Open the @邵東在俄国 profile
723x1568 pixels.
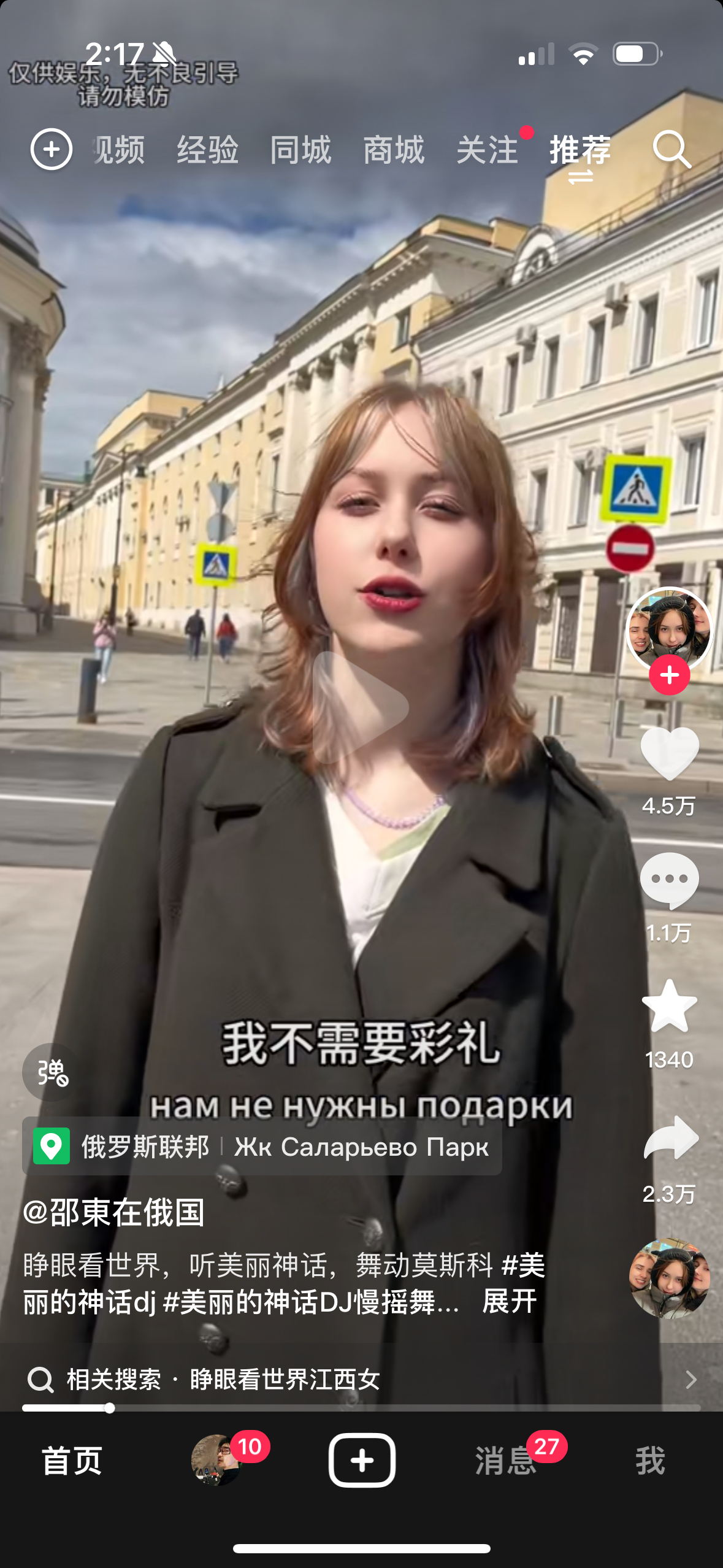114,1212
